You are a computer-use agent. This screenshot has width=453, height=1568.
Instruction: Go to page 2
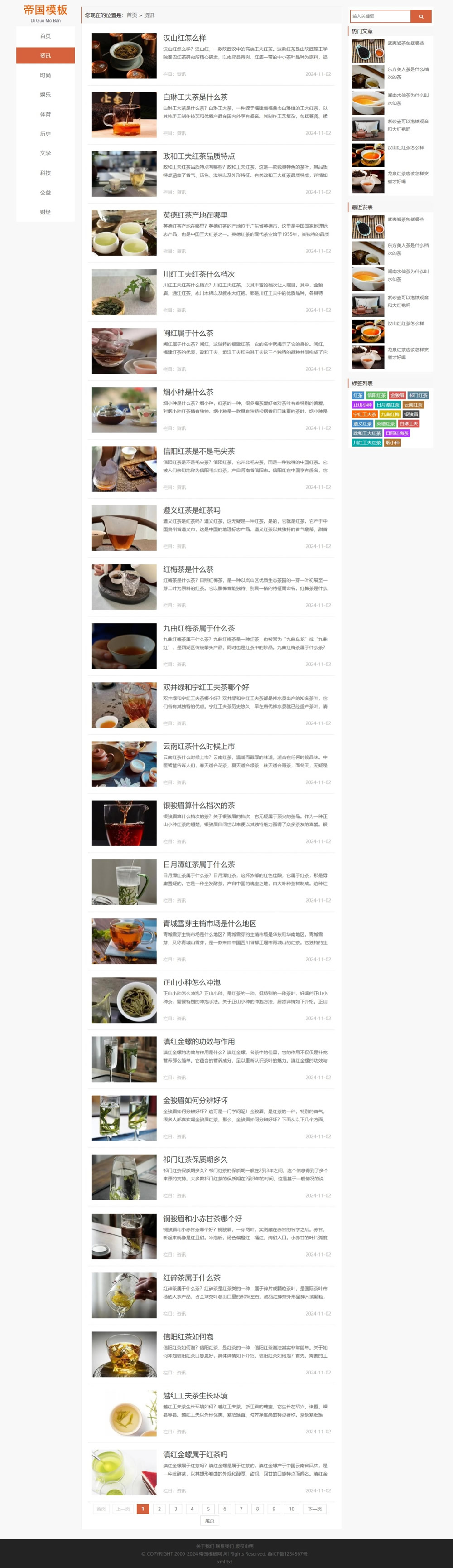159,1509
